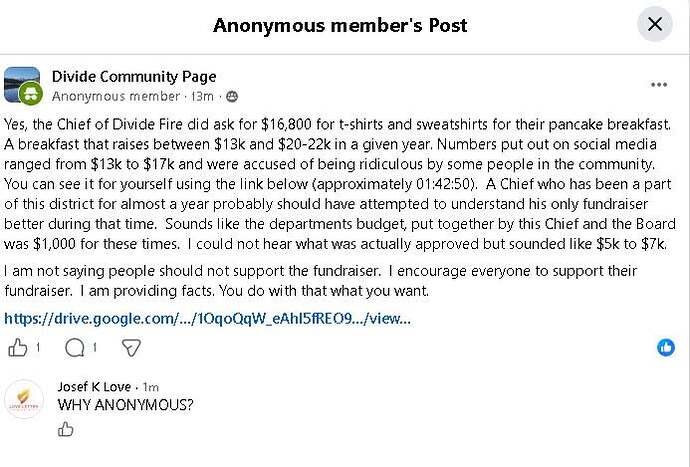Tap the comment icon under the post
Image resolution: width=690 pixels, height=467 pixels.
tap(74, 348)
